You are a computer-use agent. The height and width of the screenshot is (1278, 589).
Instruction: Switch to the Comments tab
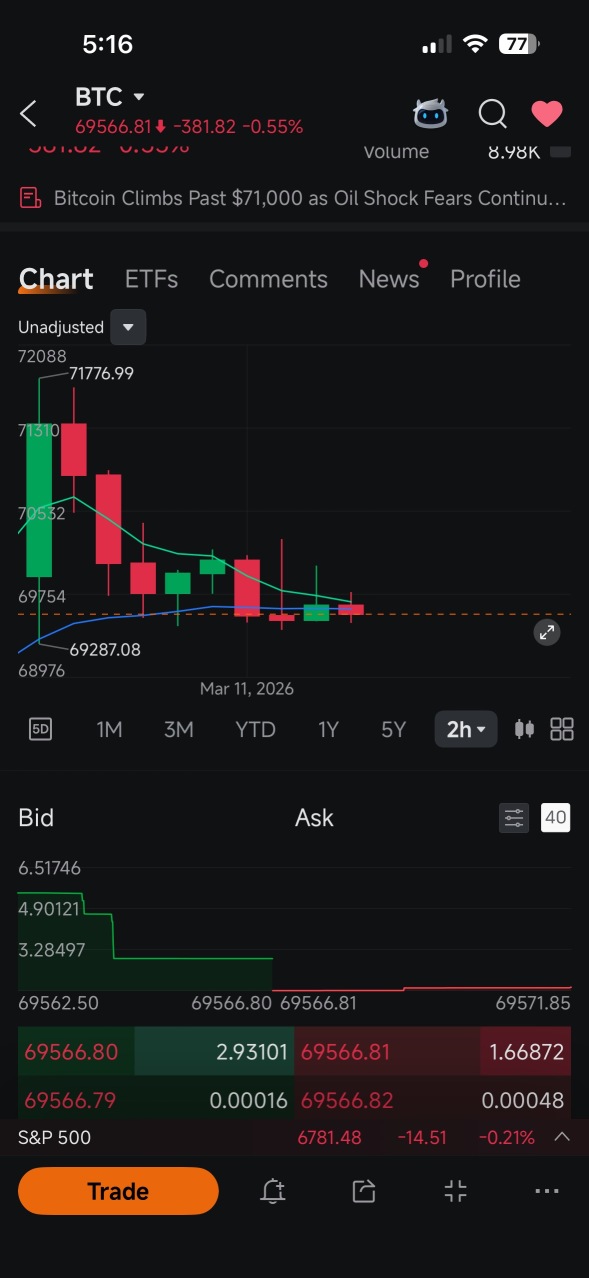268,279
